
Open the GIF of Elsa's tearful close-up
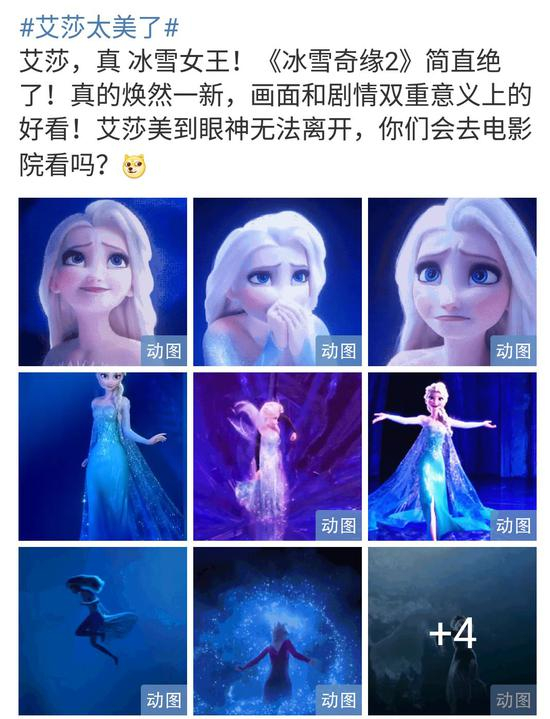point(452,282)
